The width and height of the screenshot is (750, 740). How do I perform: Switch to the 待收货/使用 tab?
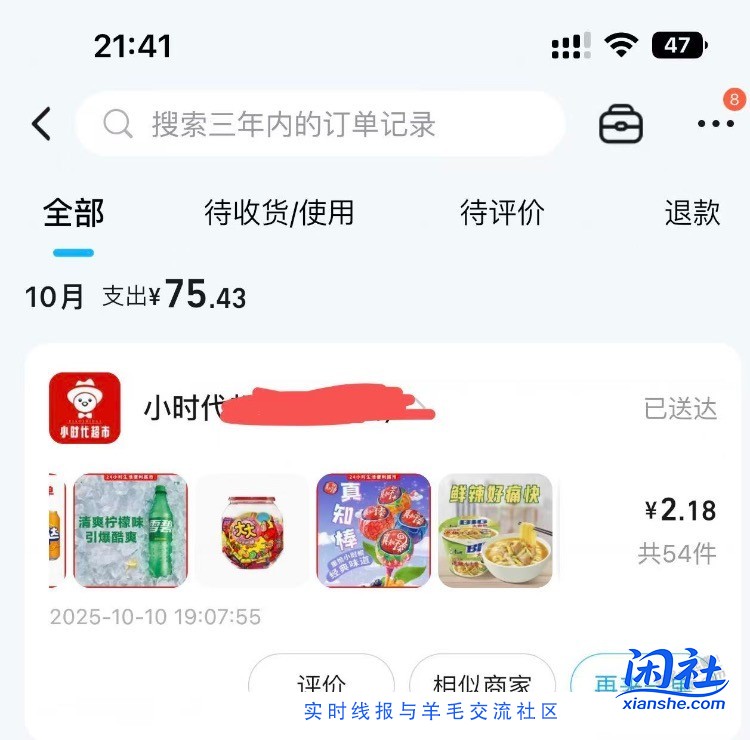tap(279, 212)
